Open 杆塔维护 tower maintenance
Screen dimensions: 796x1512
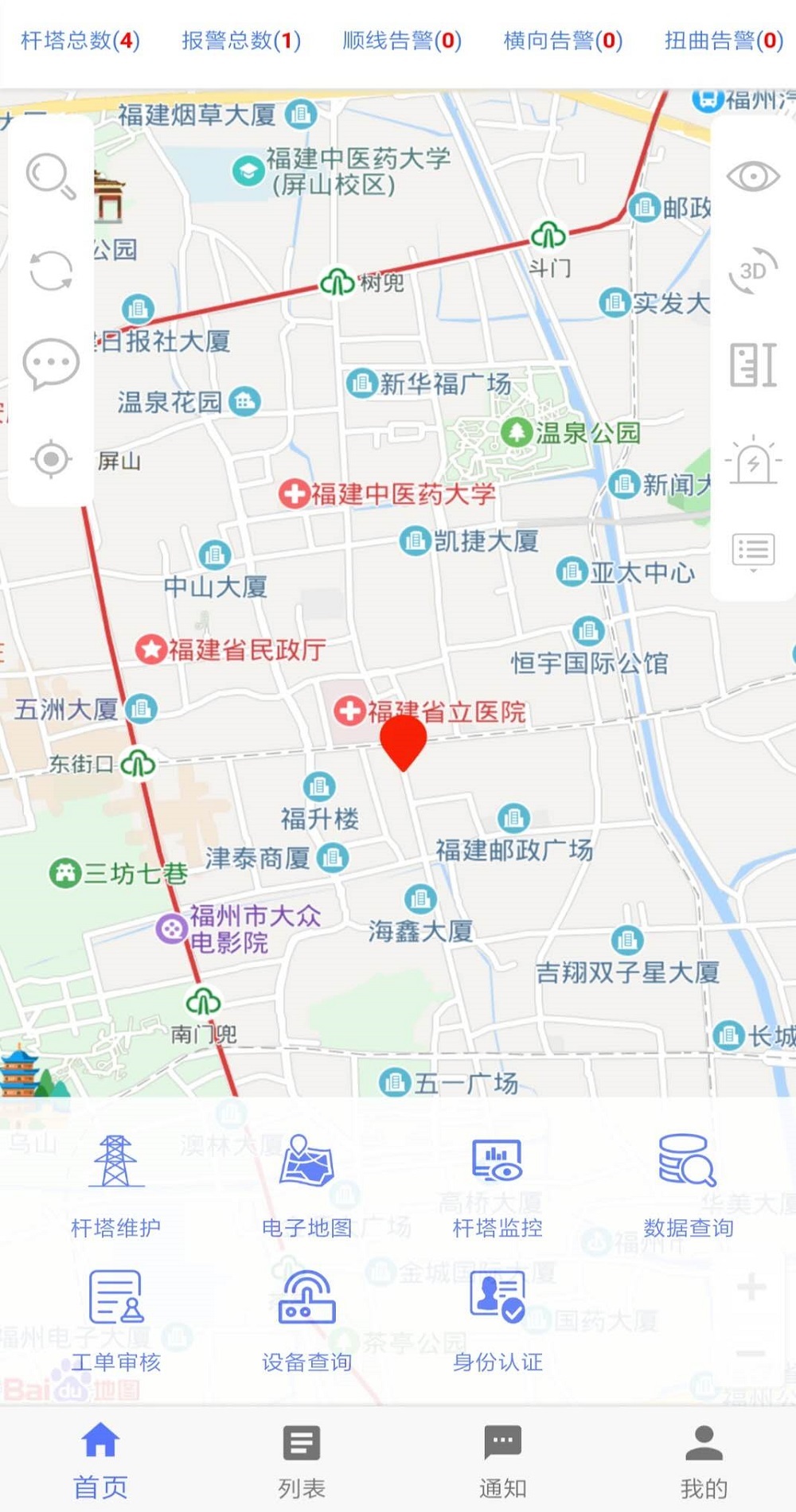tap(116, 1185)
